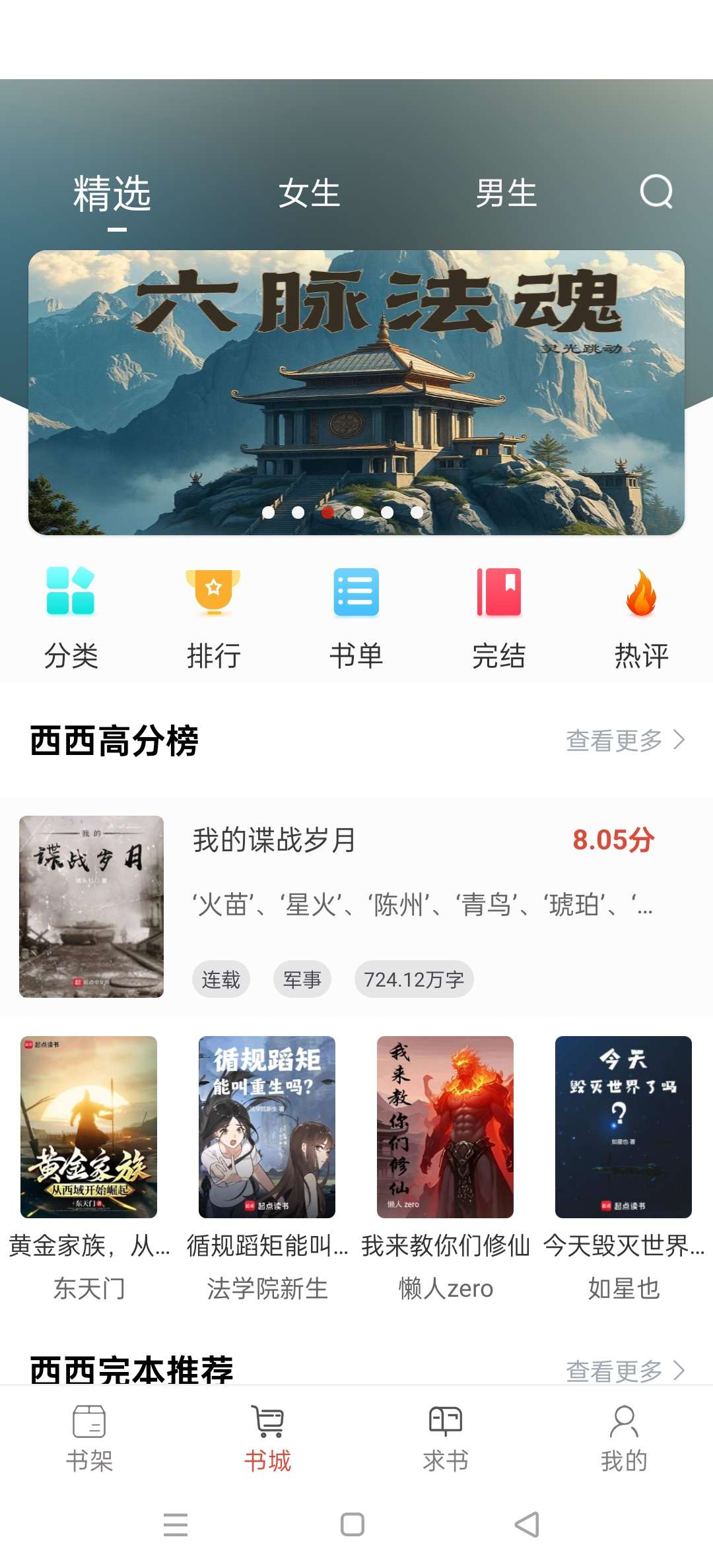Image resolution: width=713 pixels, height=1568 pixels.
Task: View more of 西西完本推荐
Action: pyautogui.click(x=625, y=1370)
